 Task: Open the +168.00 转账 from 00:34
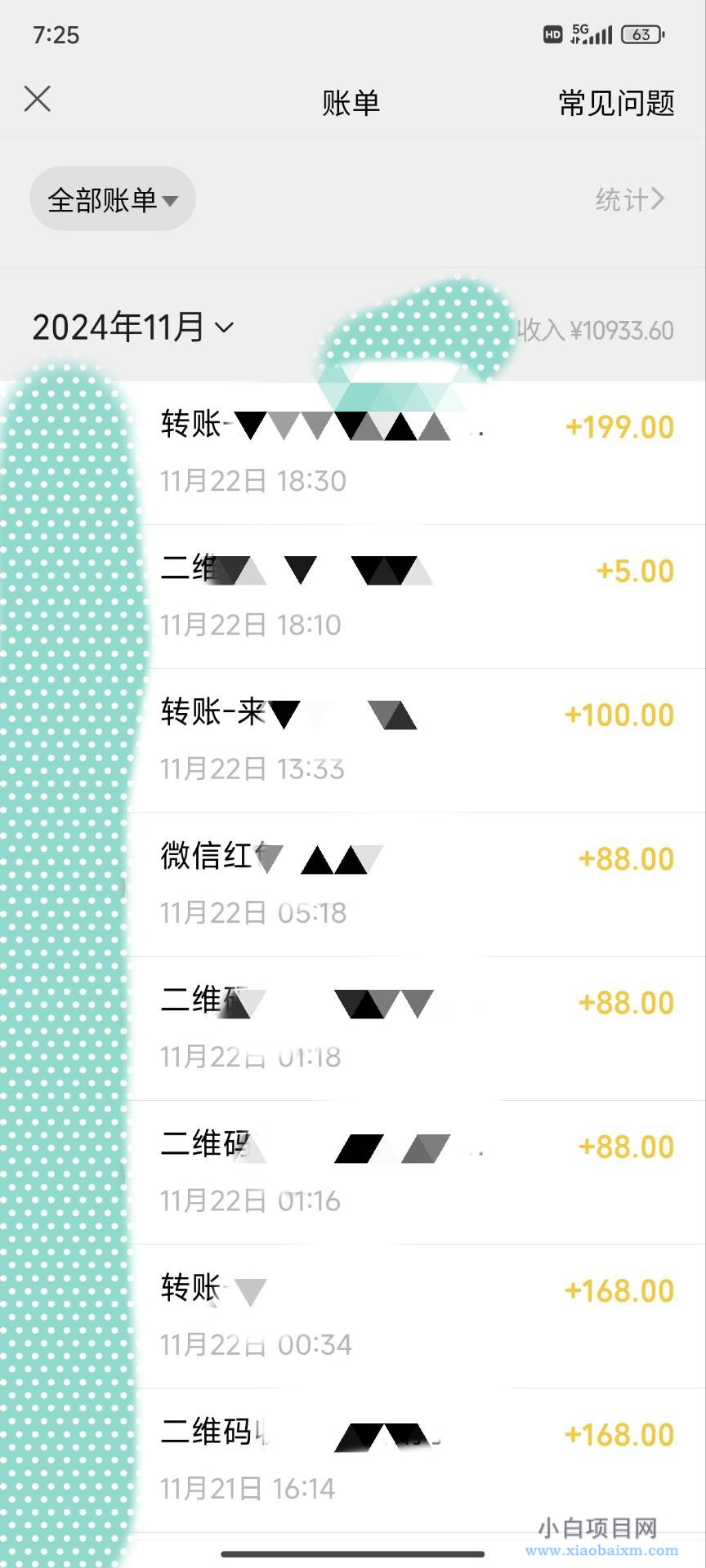tap(409, 1313)
